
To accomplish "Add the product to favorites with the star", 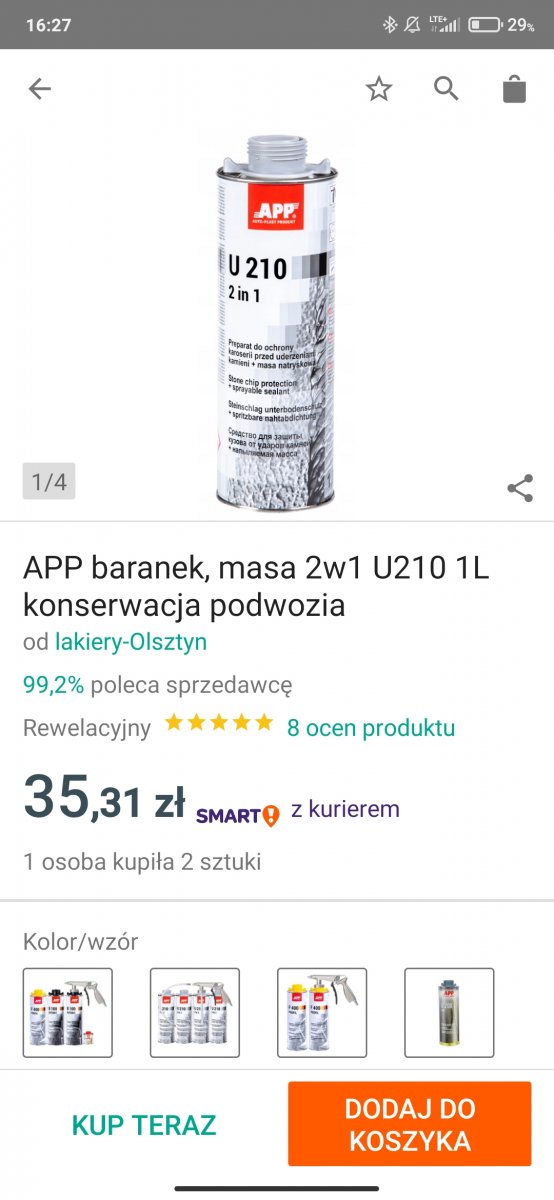I will click(379, 89).
